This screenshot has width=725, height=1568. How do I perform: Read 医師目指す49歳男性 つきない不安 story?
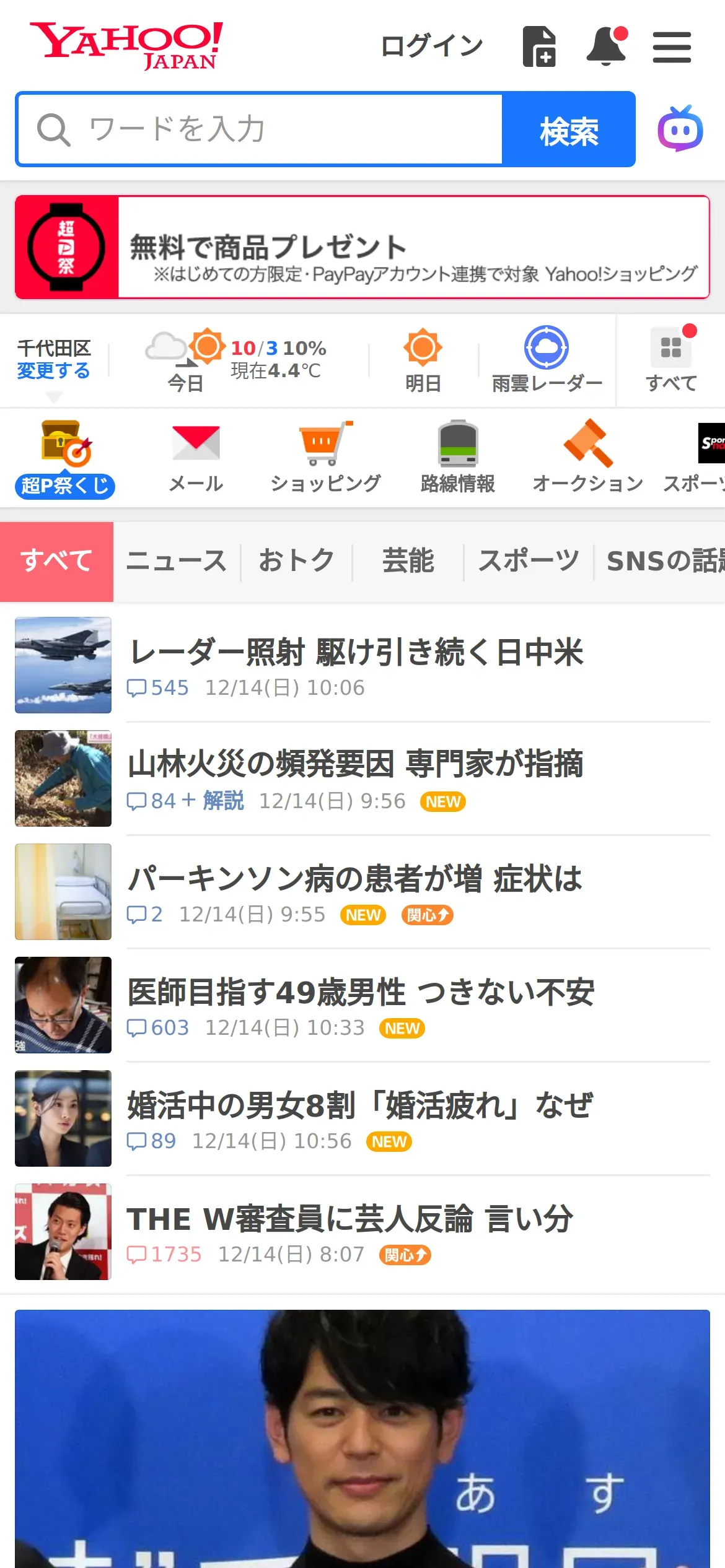point(361,992)
